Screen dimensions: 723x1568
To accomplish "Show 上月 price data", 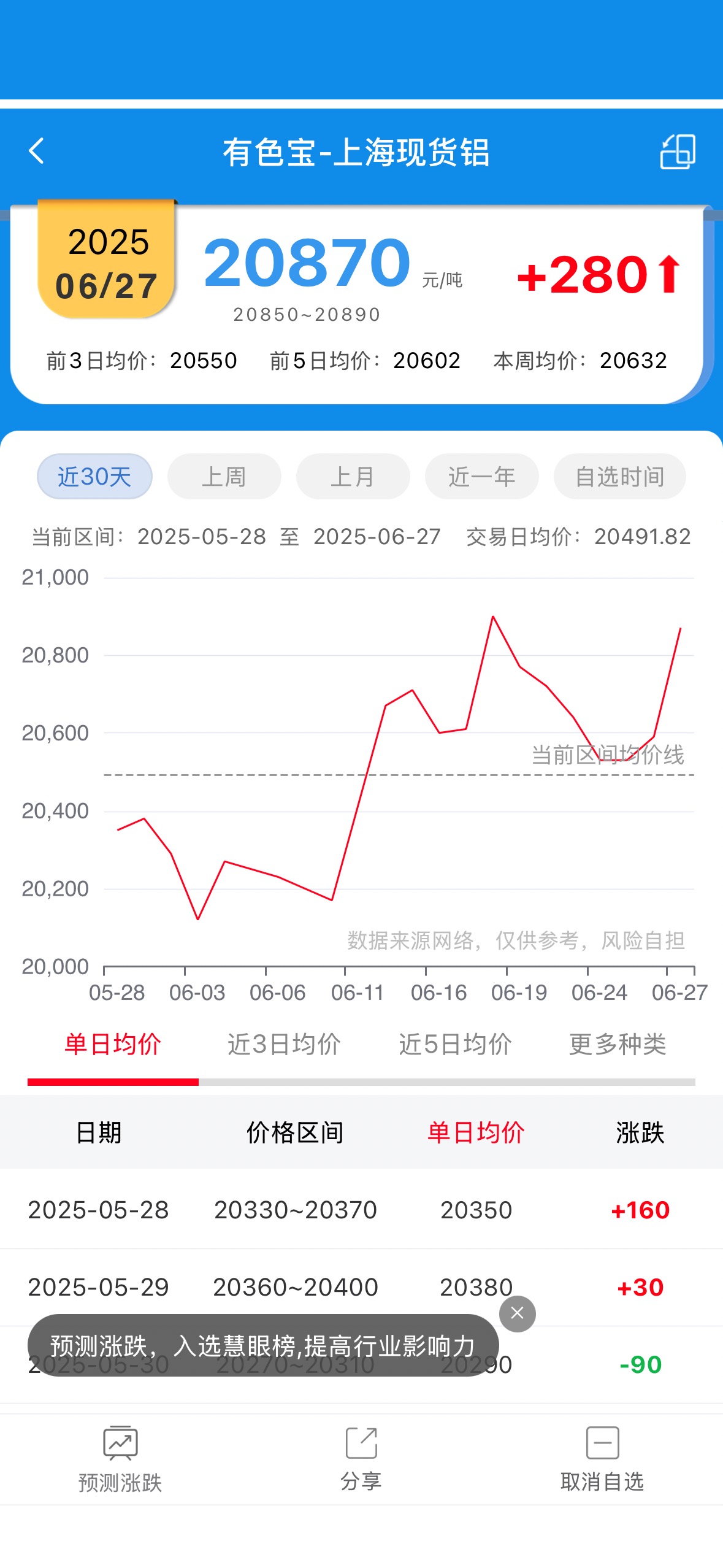I will coord(353,477).
